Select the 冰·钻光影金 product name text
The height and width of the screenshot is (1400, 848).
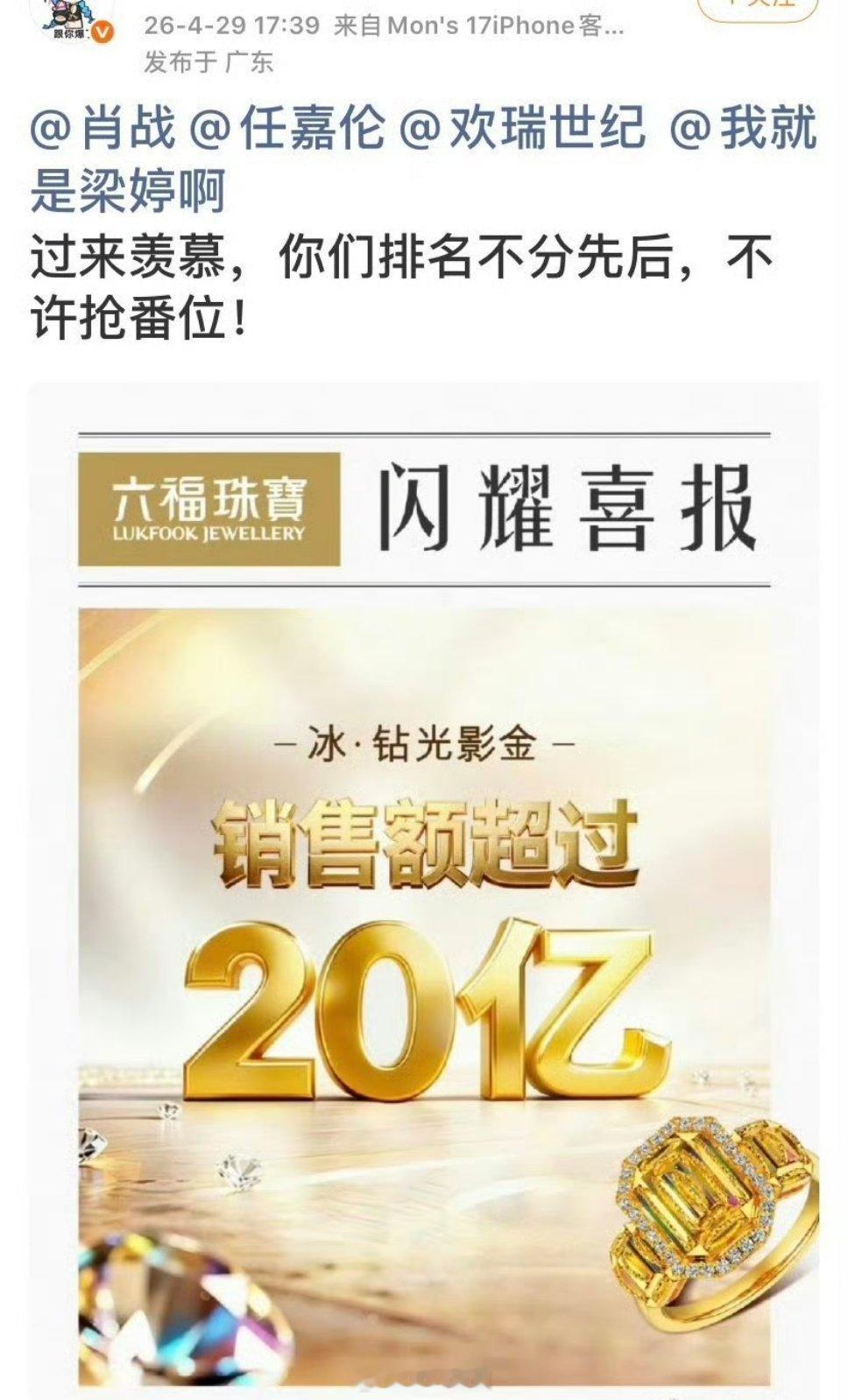coord(424,742)
